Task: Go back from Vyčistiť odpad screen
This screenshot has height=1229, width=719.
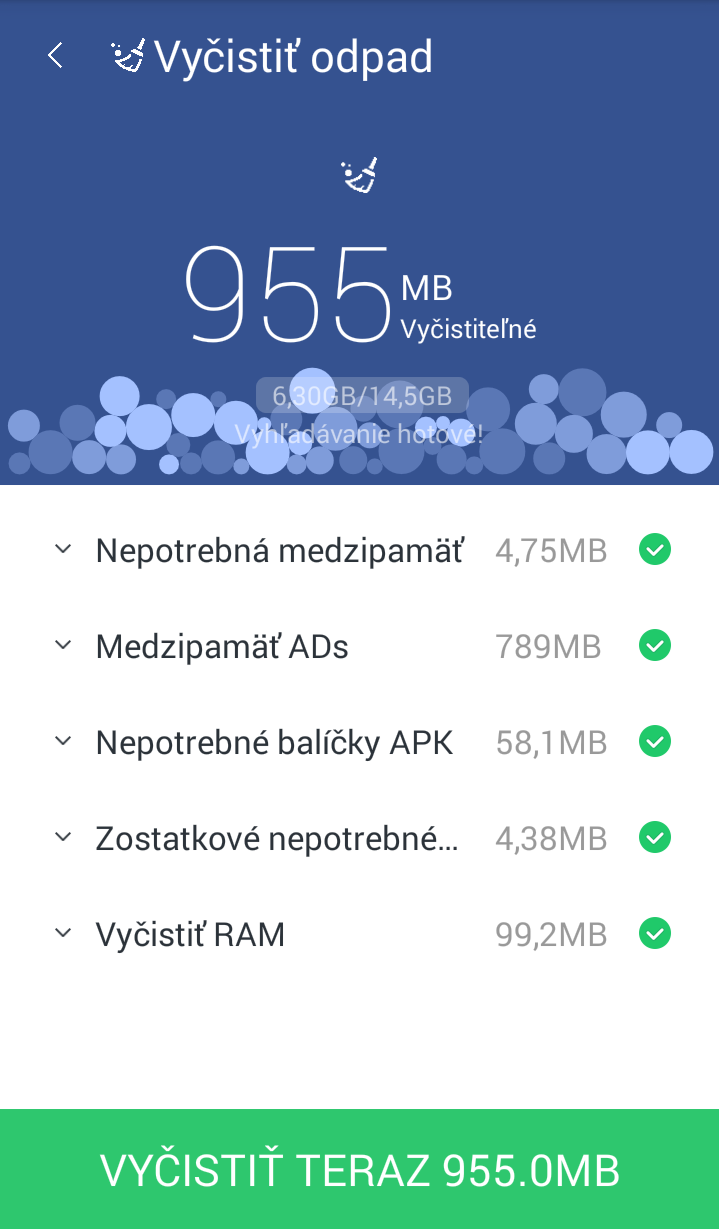Action: [56, 56]
